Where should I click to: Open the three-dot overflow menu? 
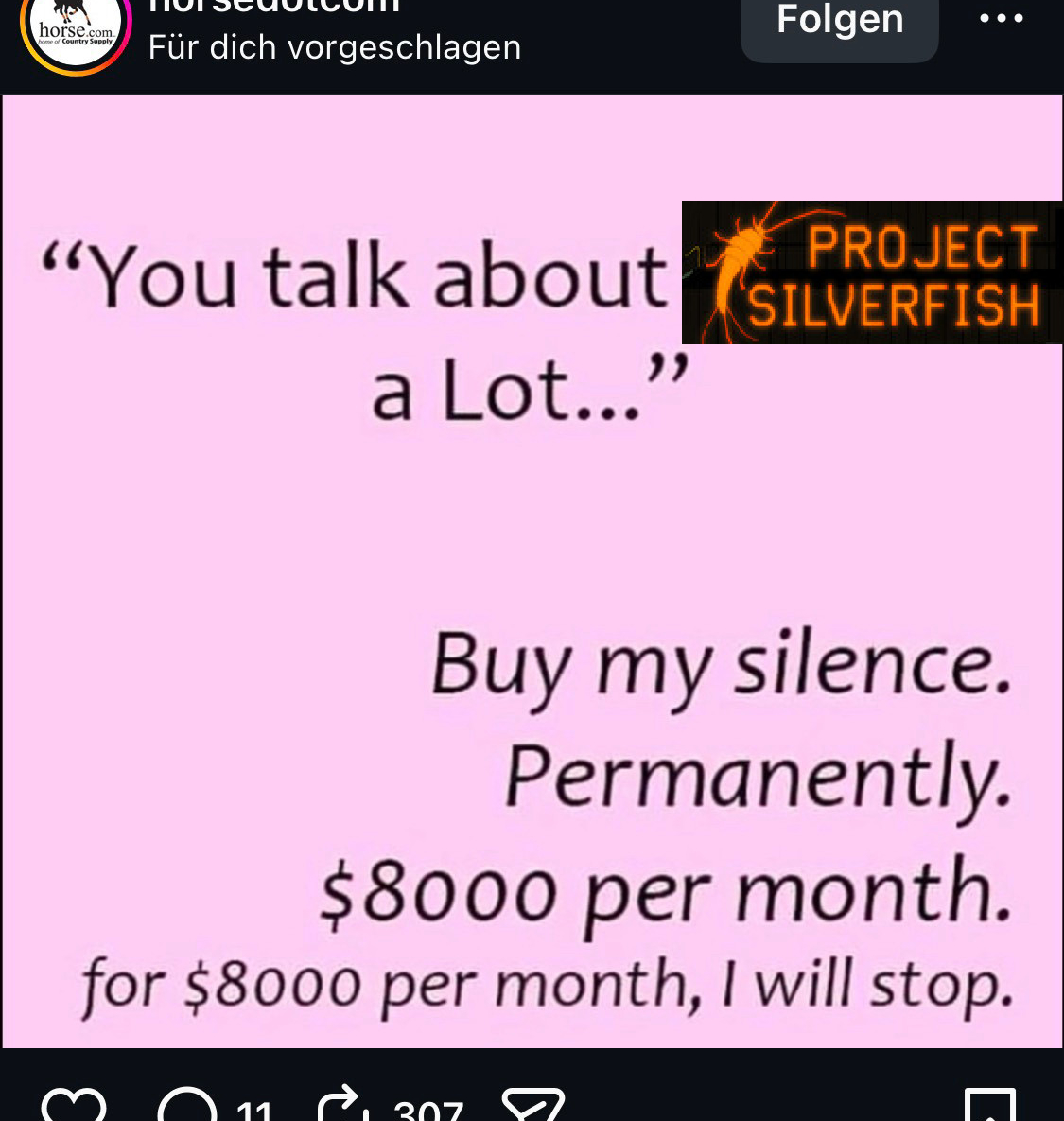(1002, 18)
